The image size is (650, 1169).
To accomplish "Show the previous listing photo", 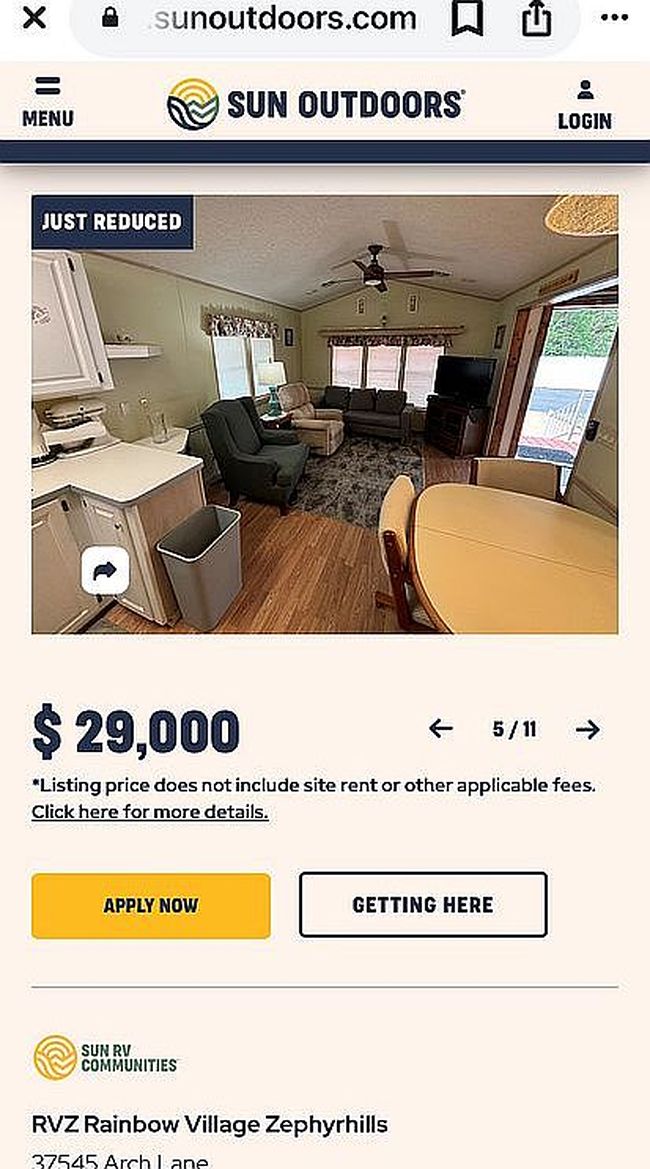I will click(441, 729).
